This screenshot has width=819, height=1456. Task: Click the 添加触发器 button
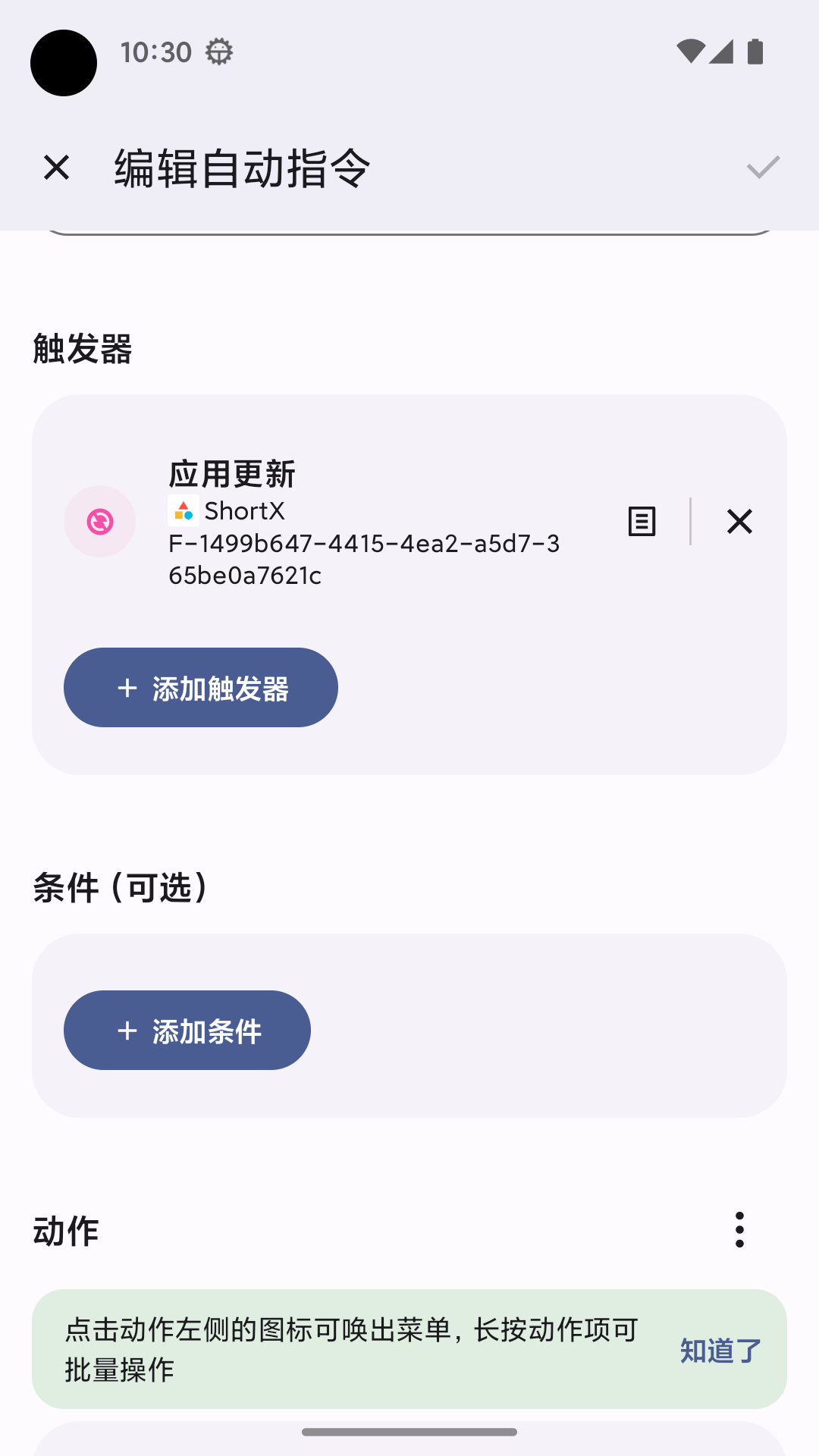click(x=200, y=688)
